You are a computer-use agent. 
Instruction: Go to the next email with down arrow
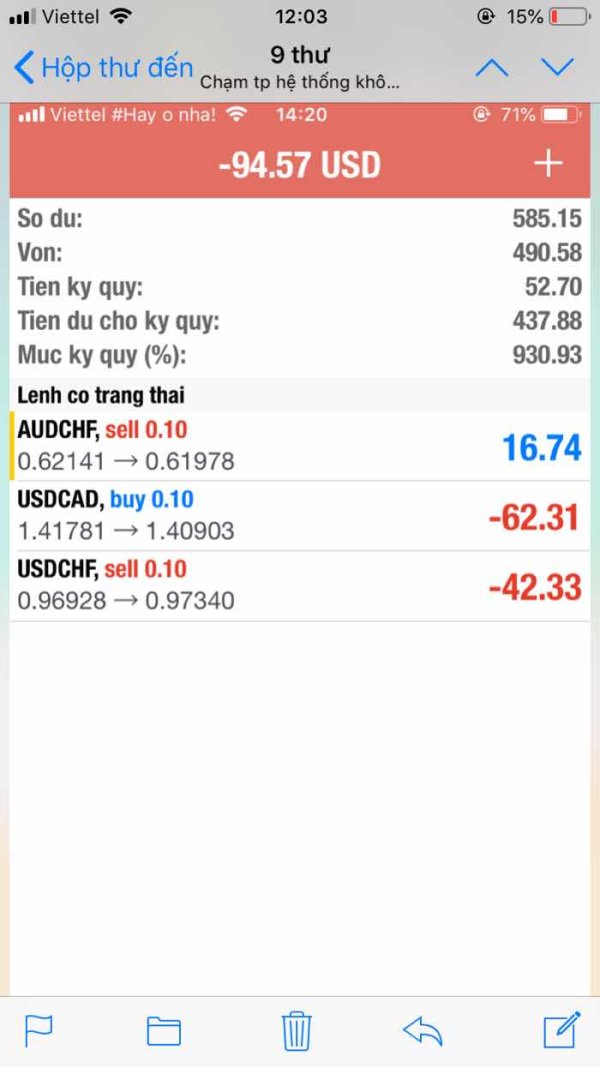(558, 67)
